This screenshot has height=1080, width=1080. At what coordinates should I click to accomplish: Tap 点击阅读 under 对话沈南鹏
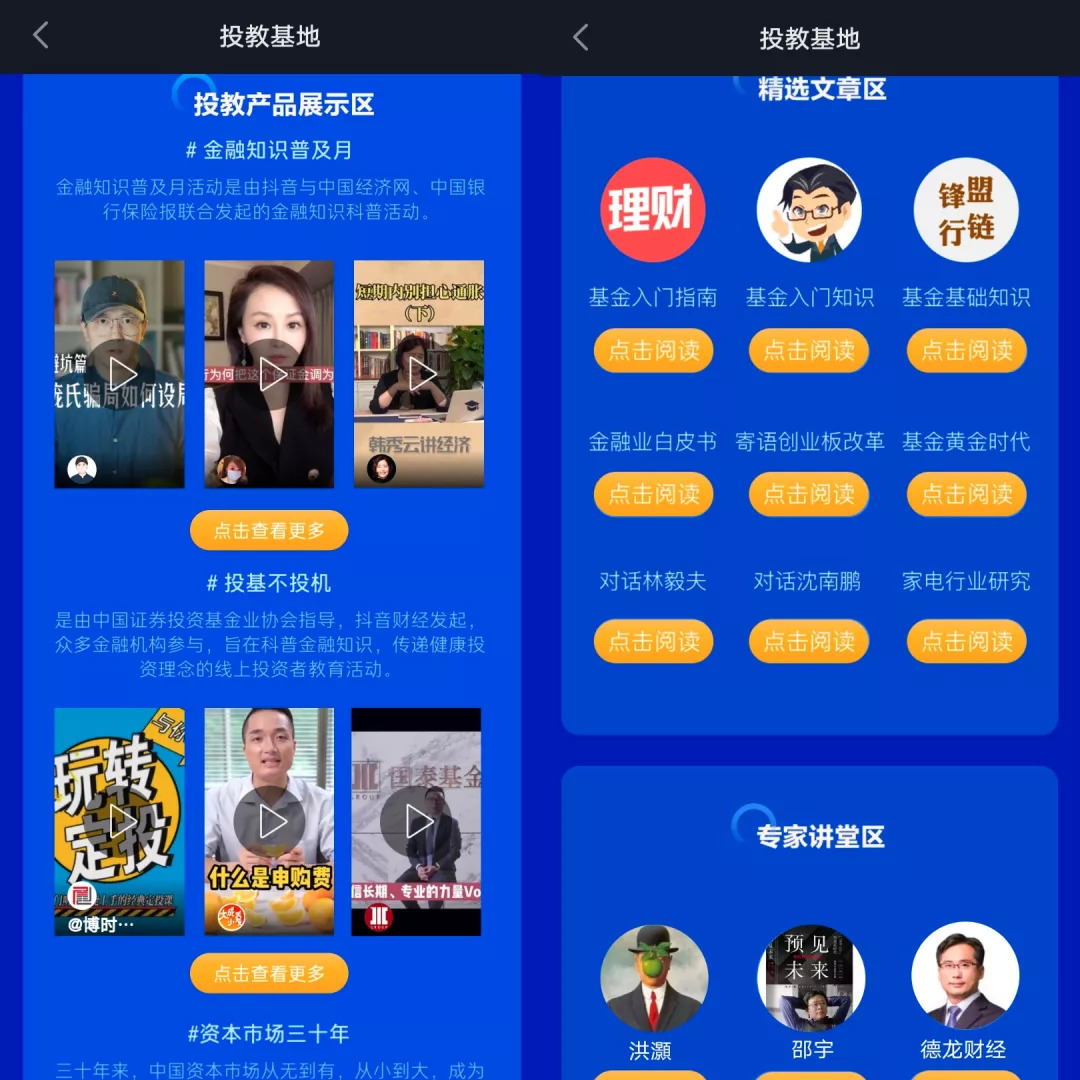click(809, 641)
